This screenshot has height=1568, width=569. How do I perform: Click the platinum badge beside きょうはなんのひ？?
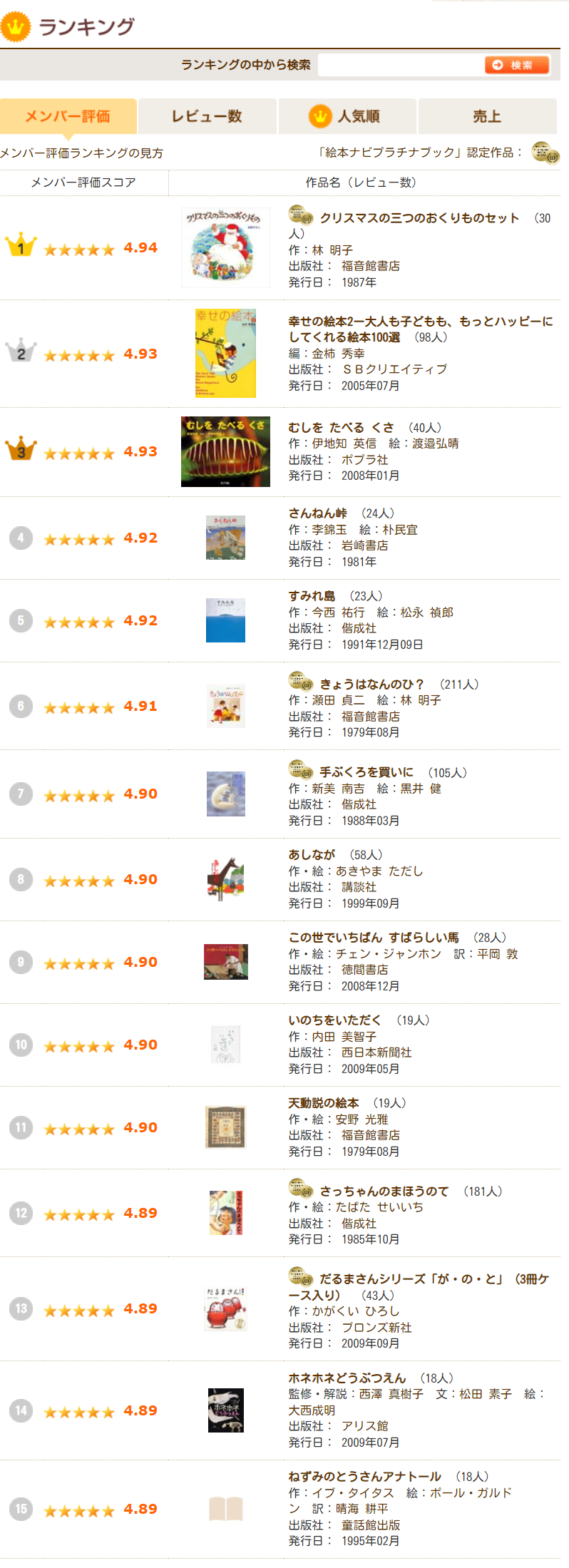click(x=299, y=682)
